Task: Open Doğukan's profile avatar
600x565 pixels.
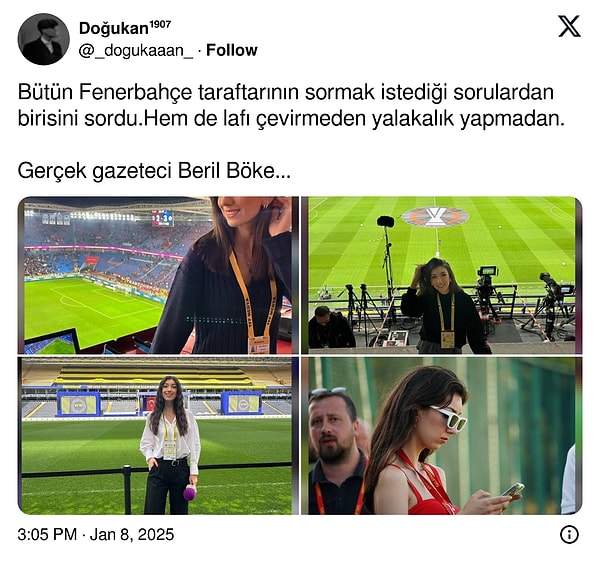Action: point(43,39)
